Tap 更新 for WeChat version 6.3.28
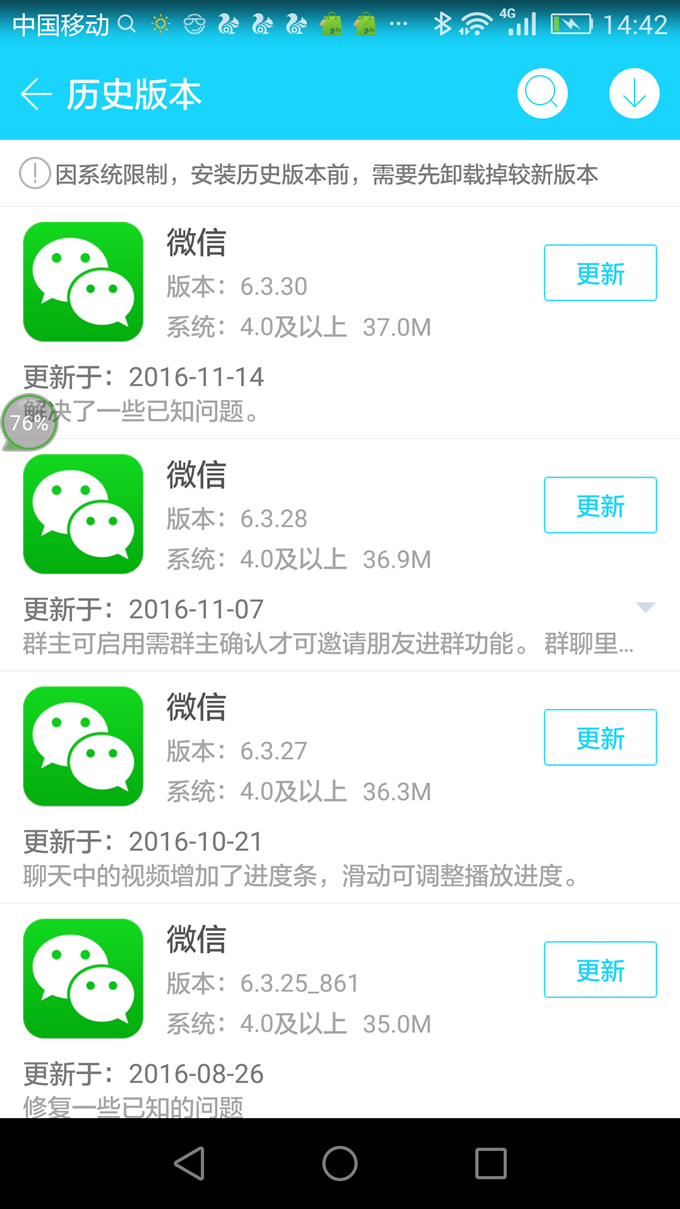 (600, 505)
